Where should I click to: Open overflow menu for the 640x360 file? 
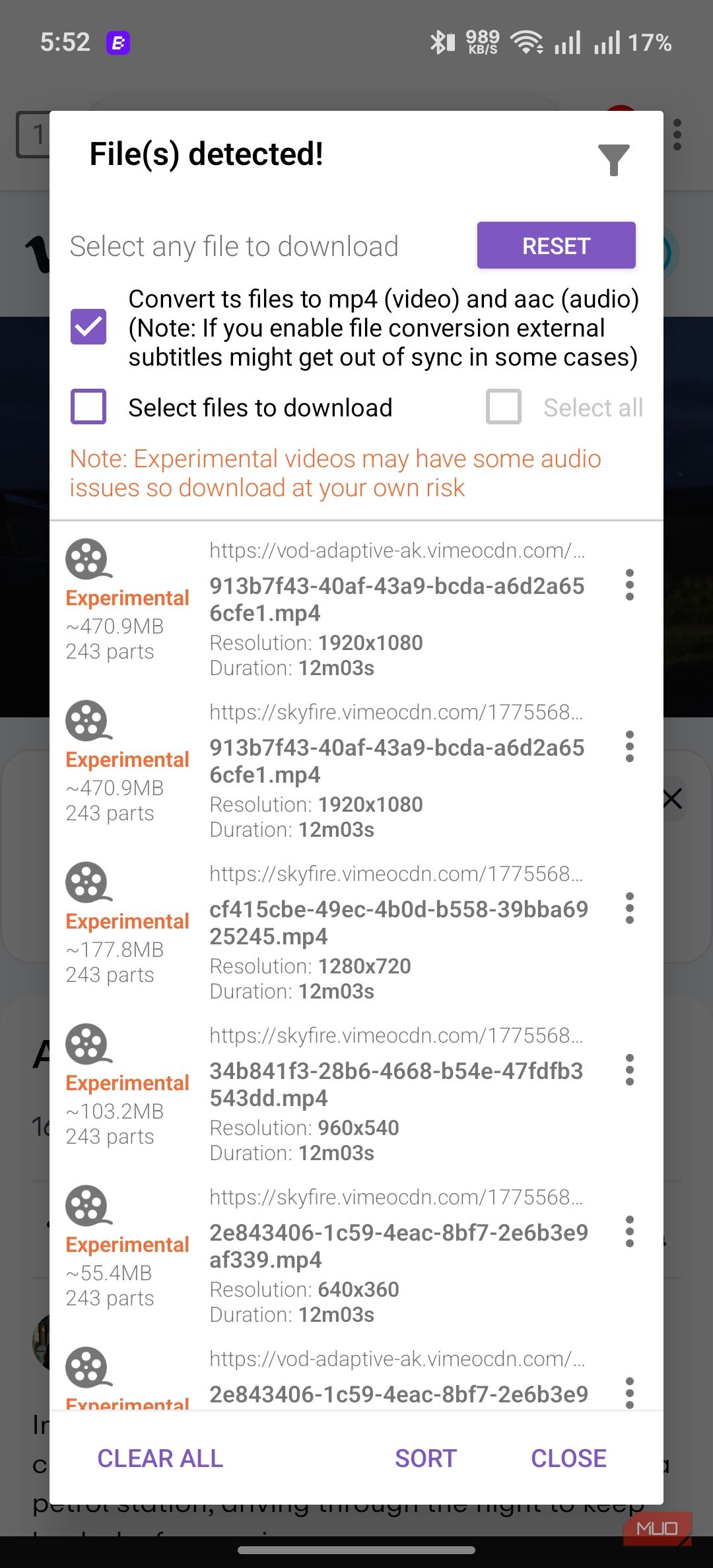(630, 1231)
